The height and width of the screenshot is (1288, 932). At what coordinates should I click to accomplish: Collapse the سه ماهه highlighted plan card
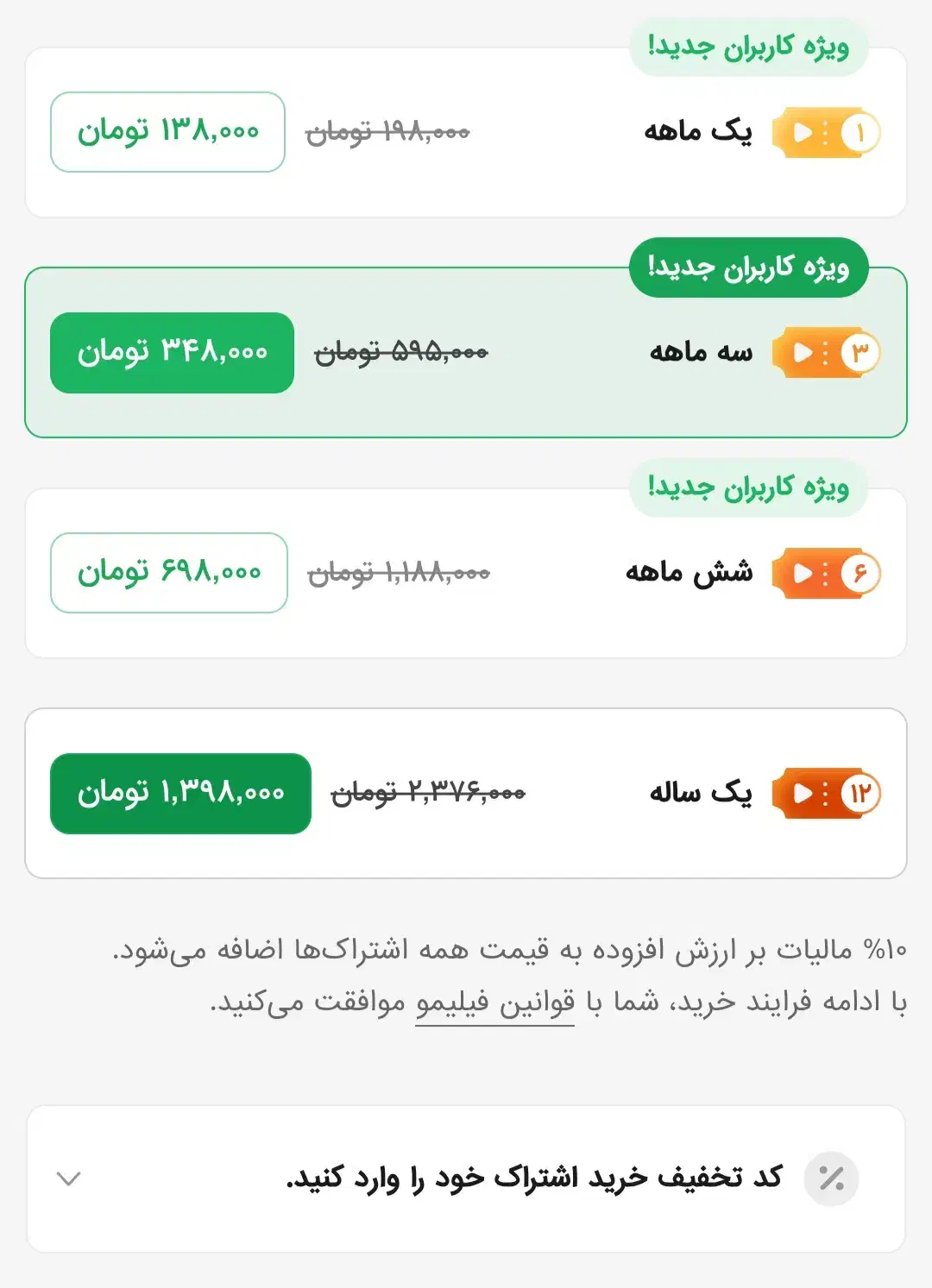click(x=466, y=352)
